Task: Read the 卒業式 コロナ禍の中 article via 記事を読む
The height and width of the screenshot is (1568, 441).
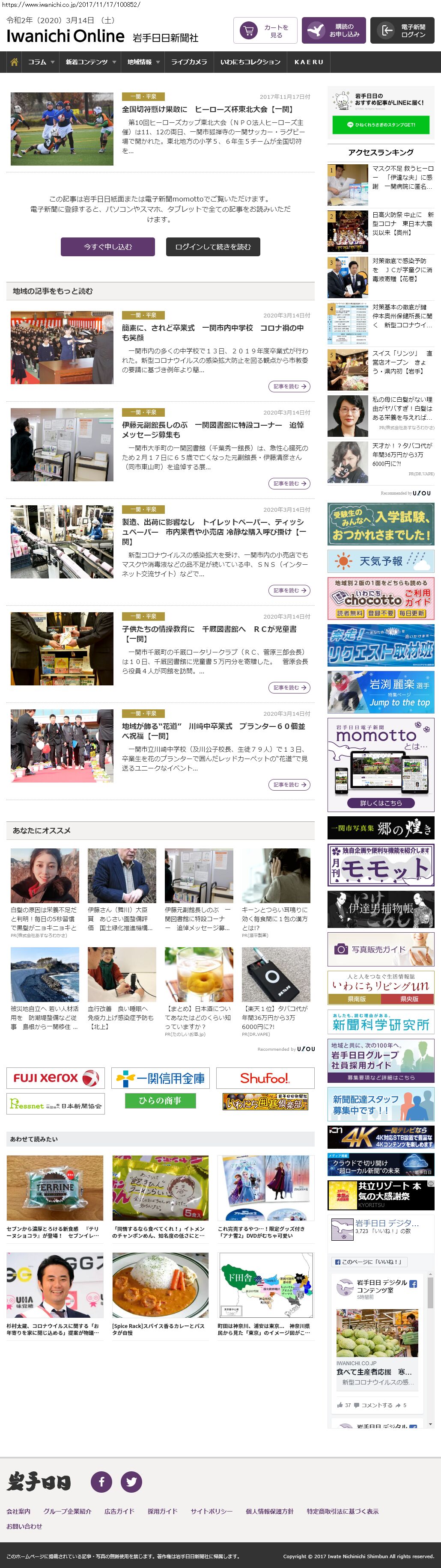Action: [x=289, y=386]
